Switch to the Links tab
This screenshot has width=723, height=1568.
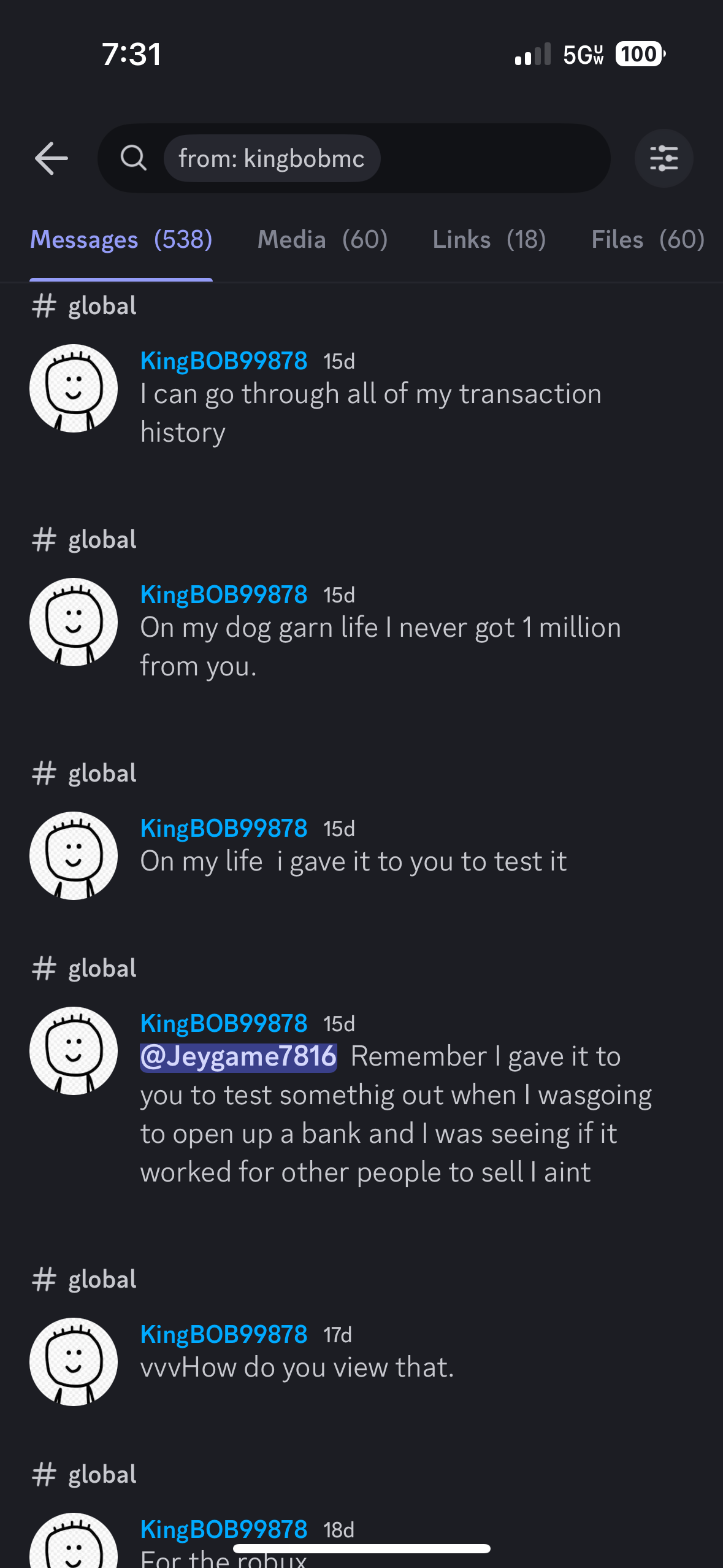[489, 240]
